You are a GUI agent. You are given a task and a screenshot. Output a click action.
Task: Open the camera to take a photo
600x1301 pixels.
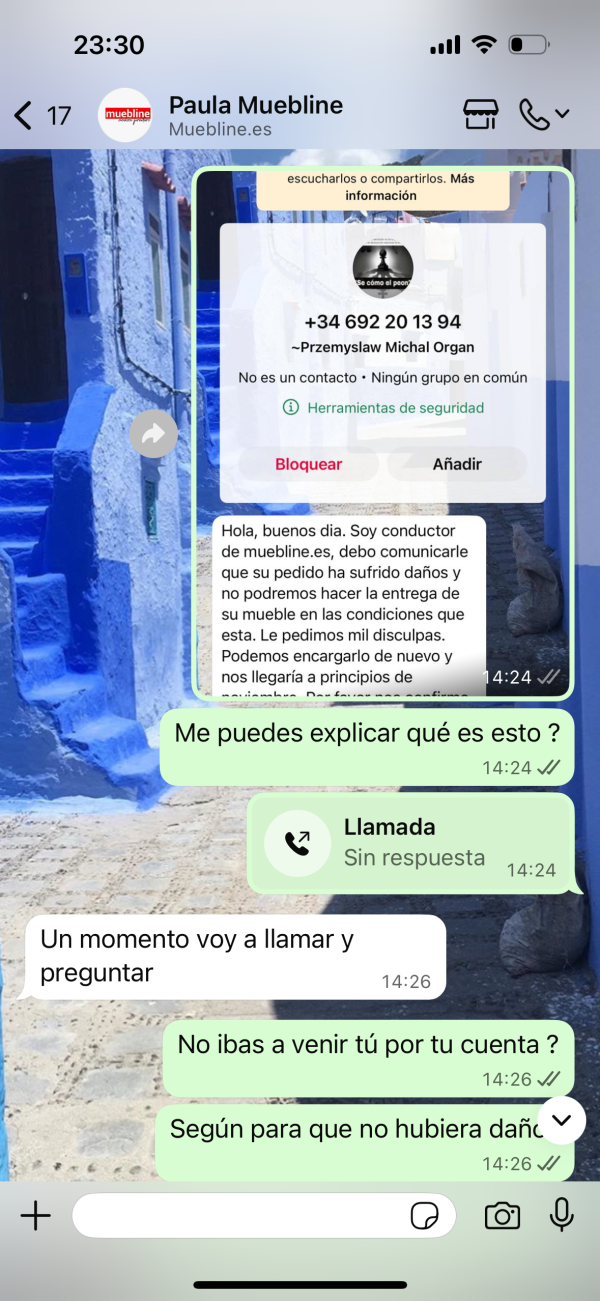pos(502,1215)
